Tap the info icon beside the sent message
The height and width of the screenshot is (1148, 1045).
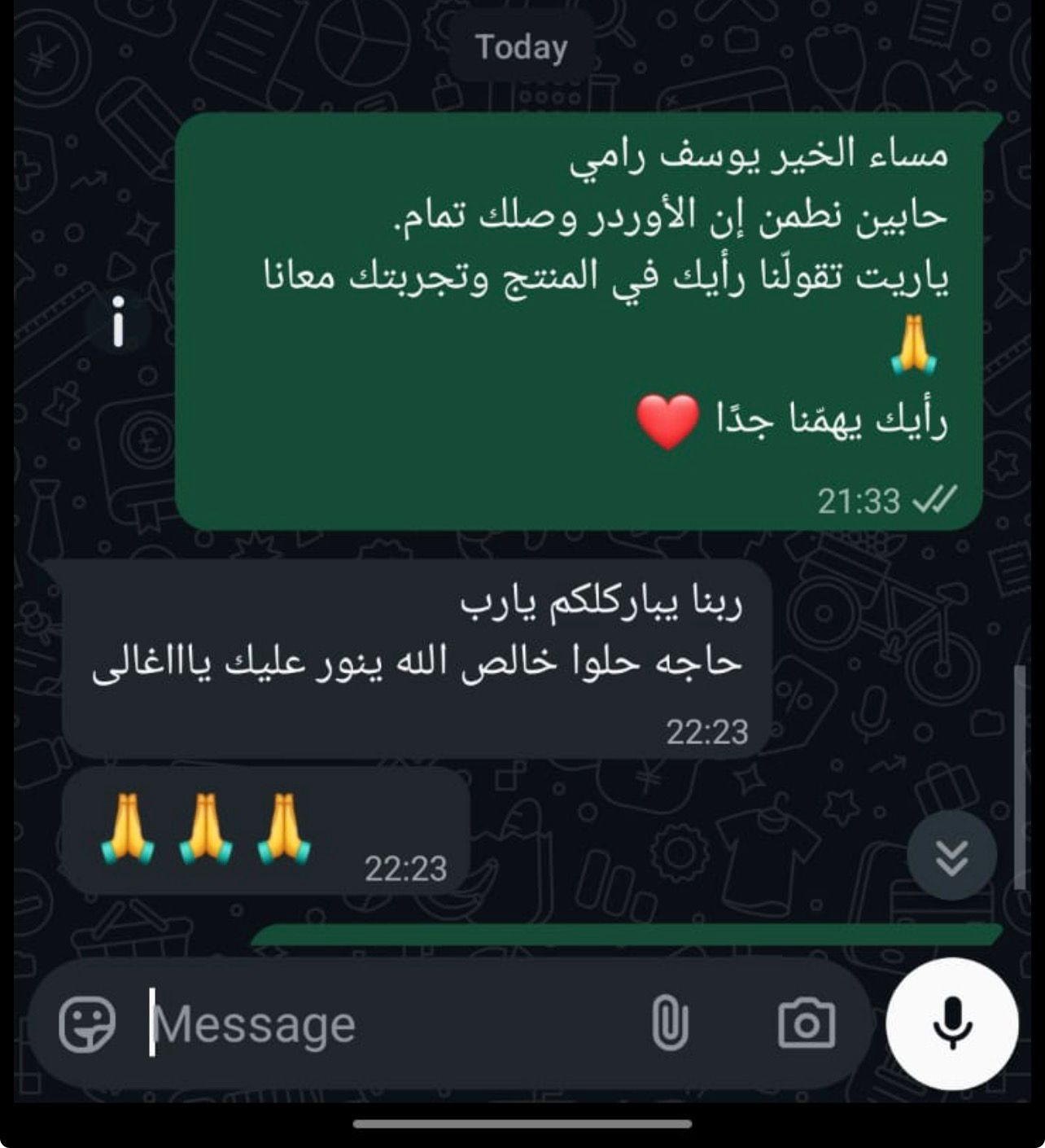119,322
